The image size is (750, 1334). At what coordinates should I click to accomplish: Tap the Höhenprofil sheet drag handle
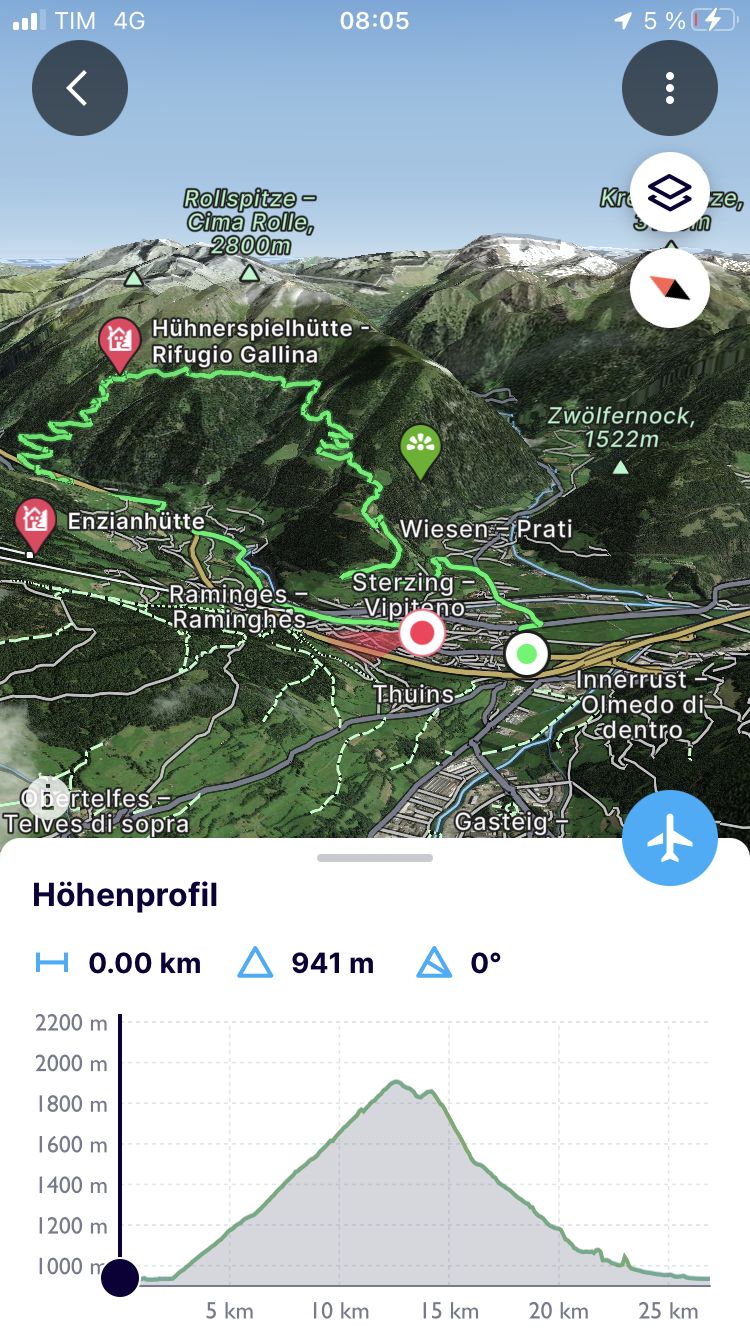[375, 858]
